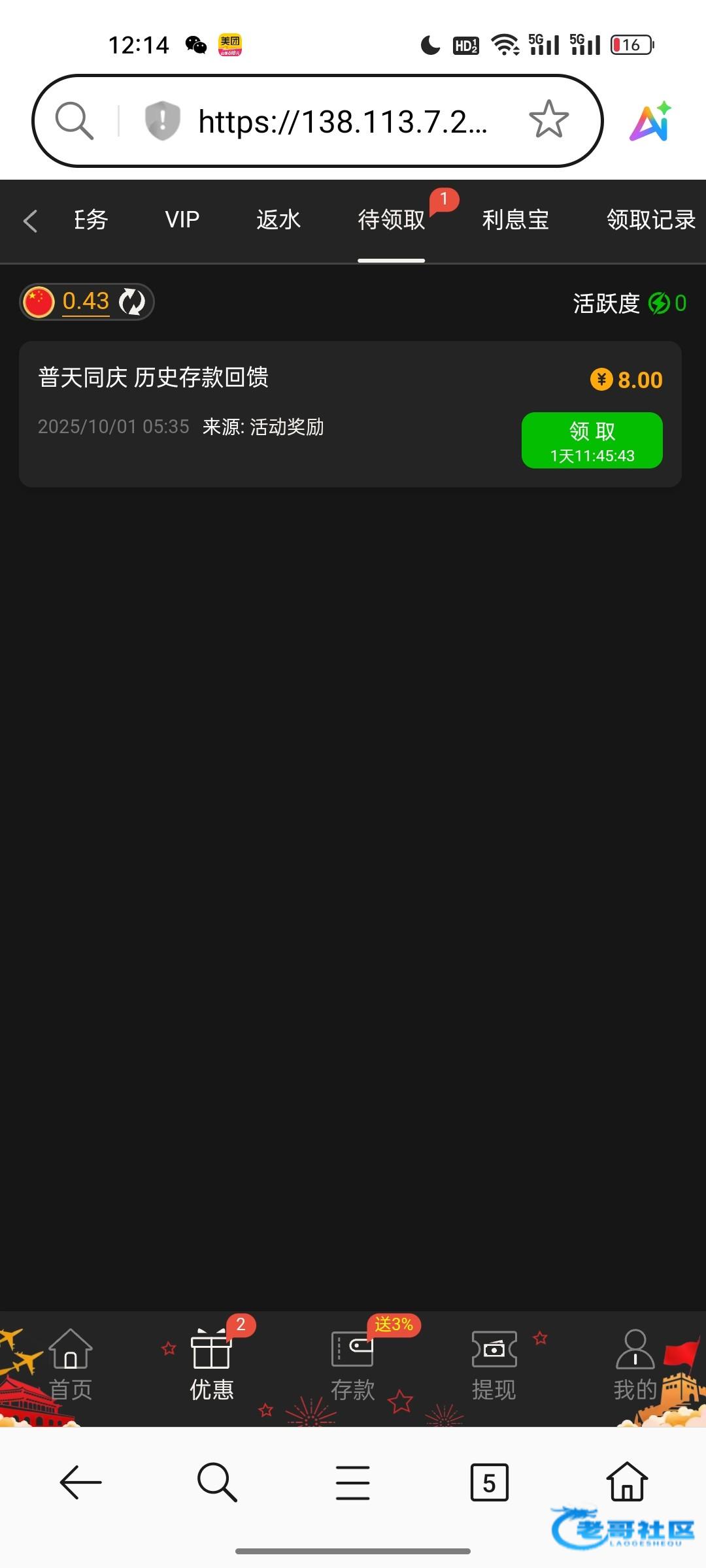
Task: Open the 存款 deposit tab
Action: tap(352, 1365)
